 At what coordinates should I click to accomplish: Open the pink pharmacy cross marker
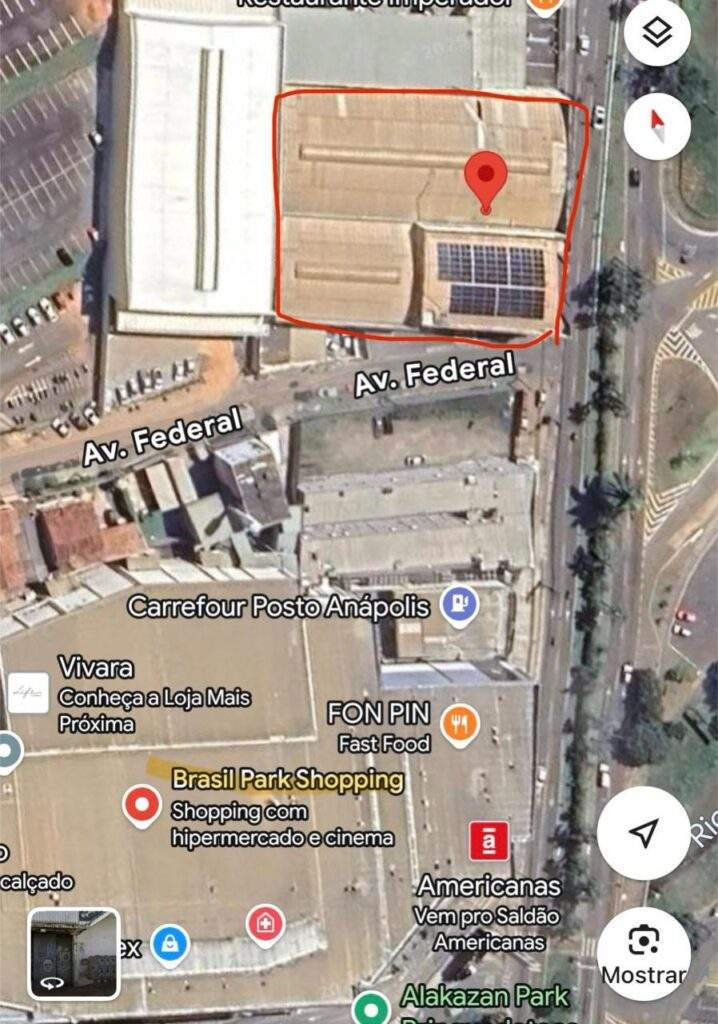tap(265, 926)
